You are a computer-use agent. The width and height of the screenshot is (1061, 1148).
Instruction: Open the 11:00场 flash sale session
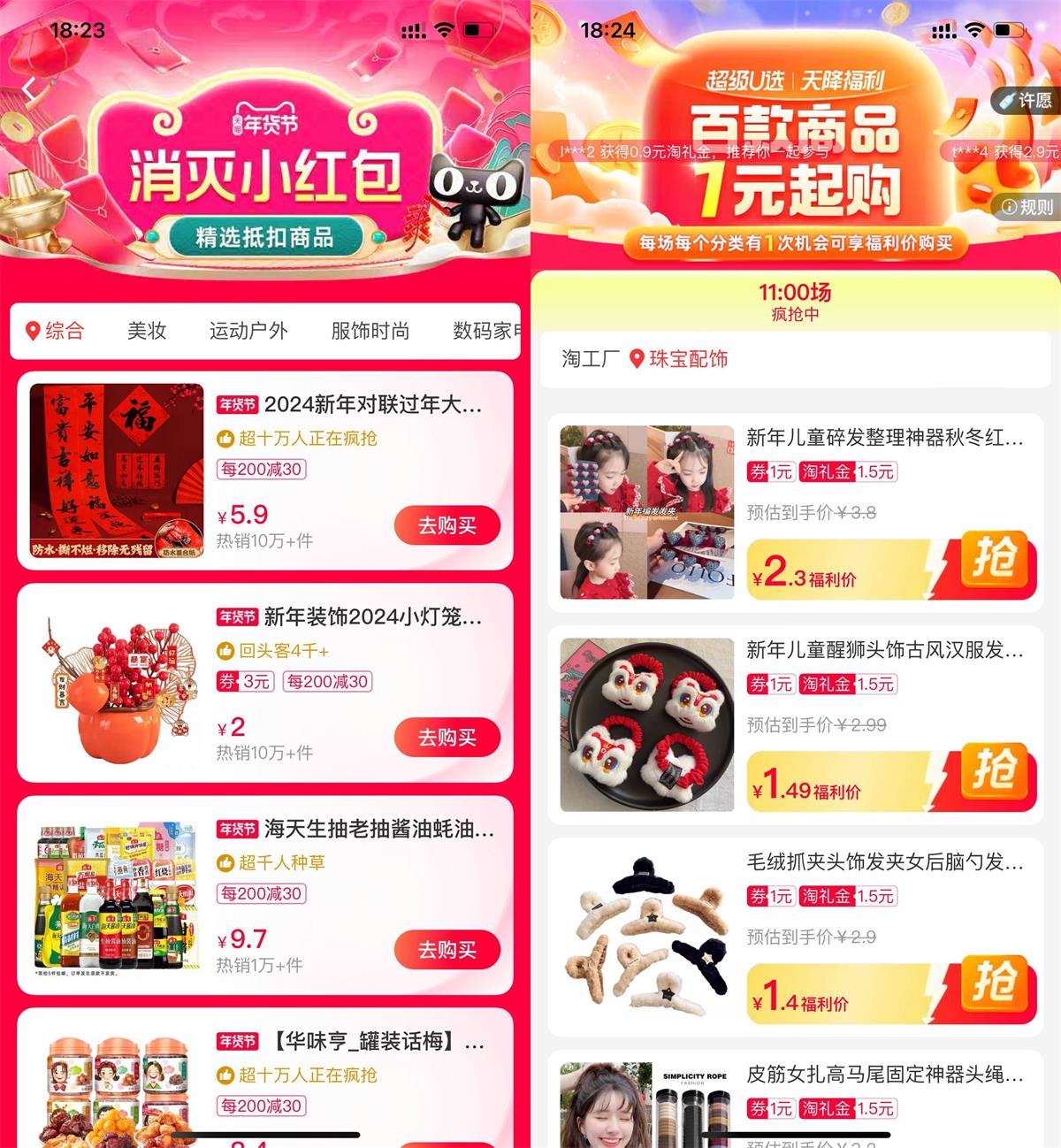pyautogui.click(x=795, y=301)
